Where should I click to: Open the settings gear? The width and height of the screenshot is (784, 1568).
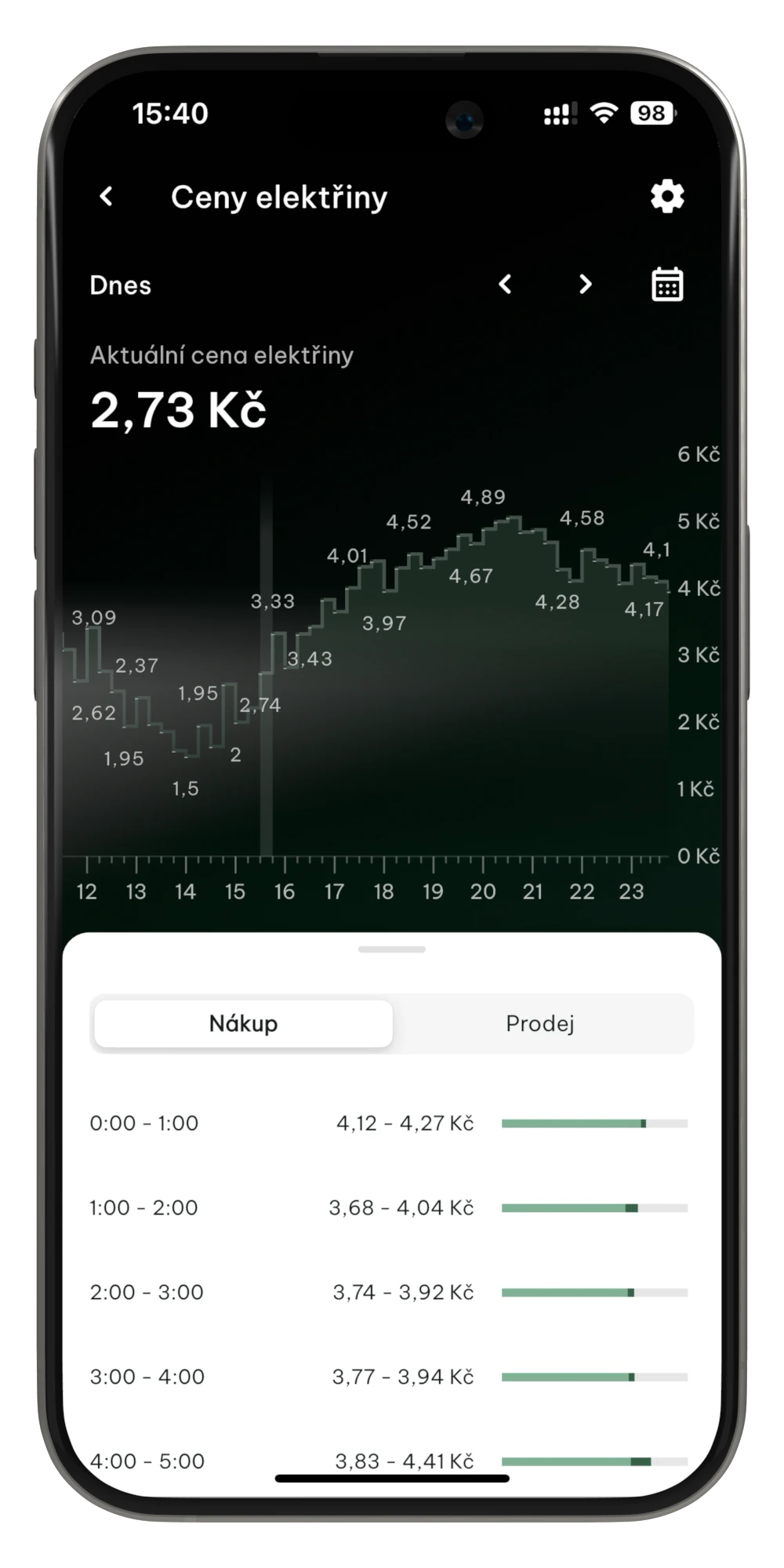tap(667, 196)
